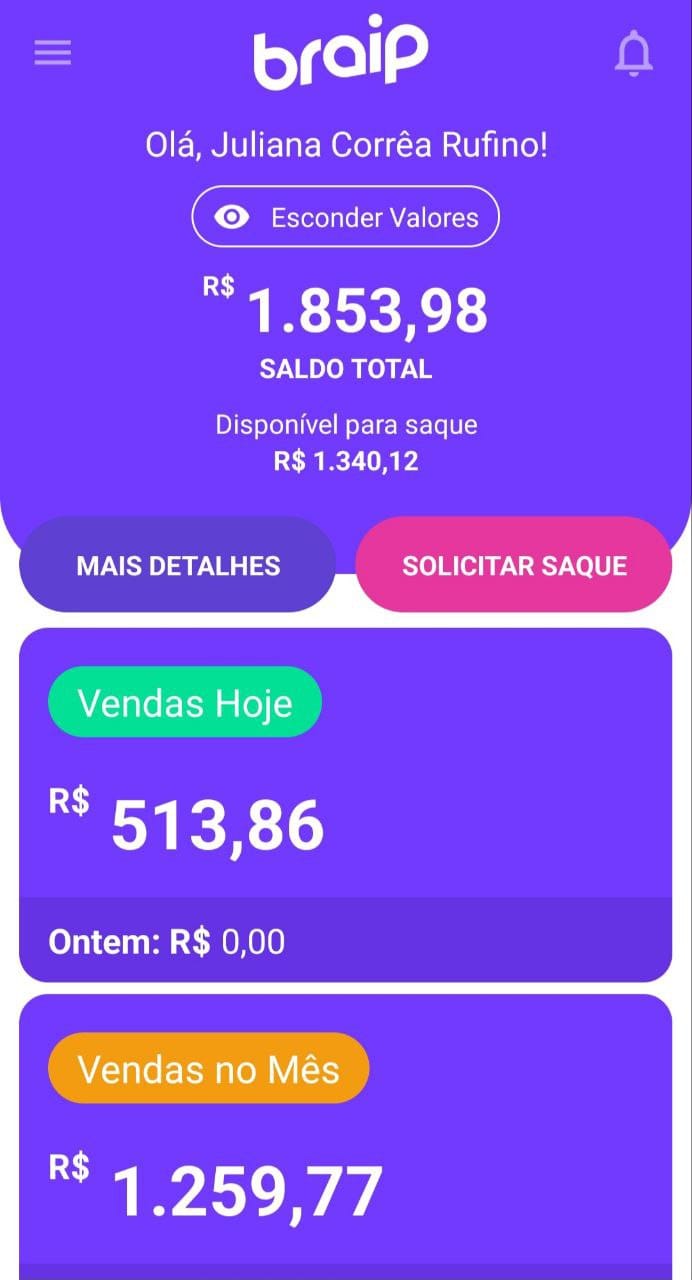Request a withdrawal via SOLICITAR SAQUE
Viewport: 692px width, 1280px height.
coord(514,565)
